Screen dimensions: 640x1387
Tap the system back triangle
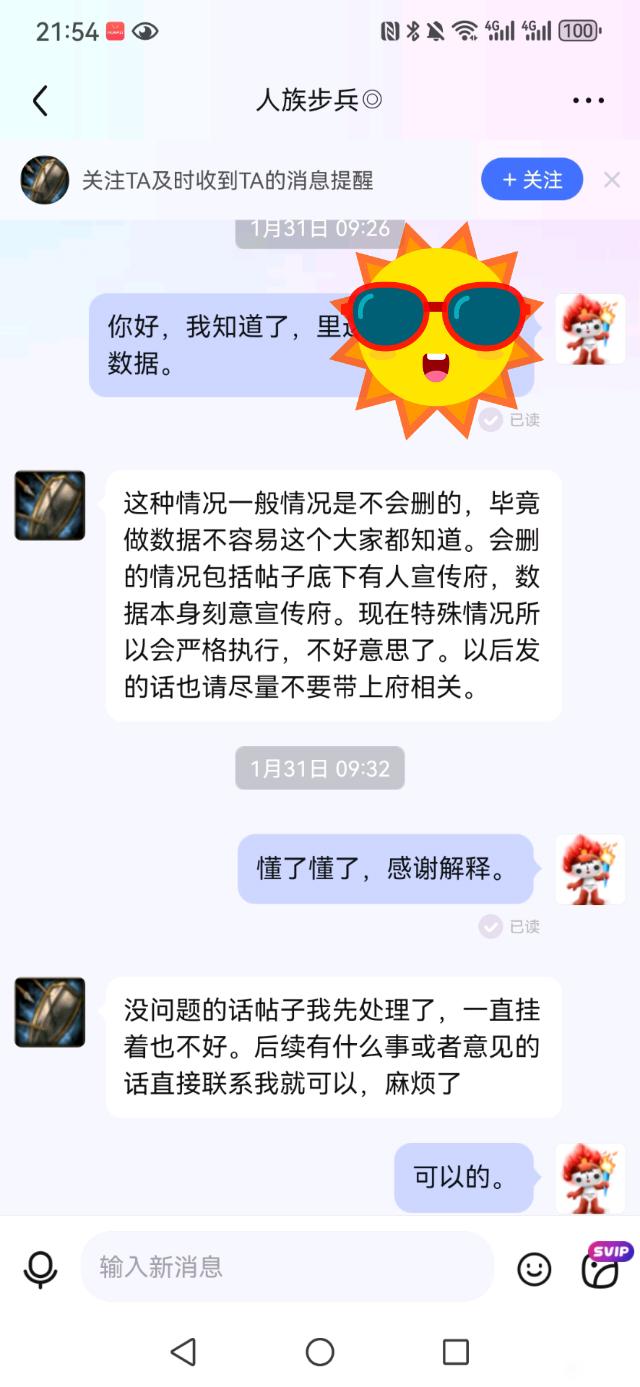click(x=183, y=1352)
